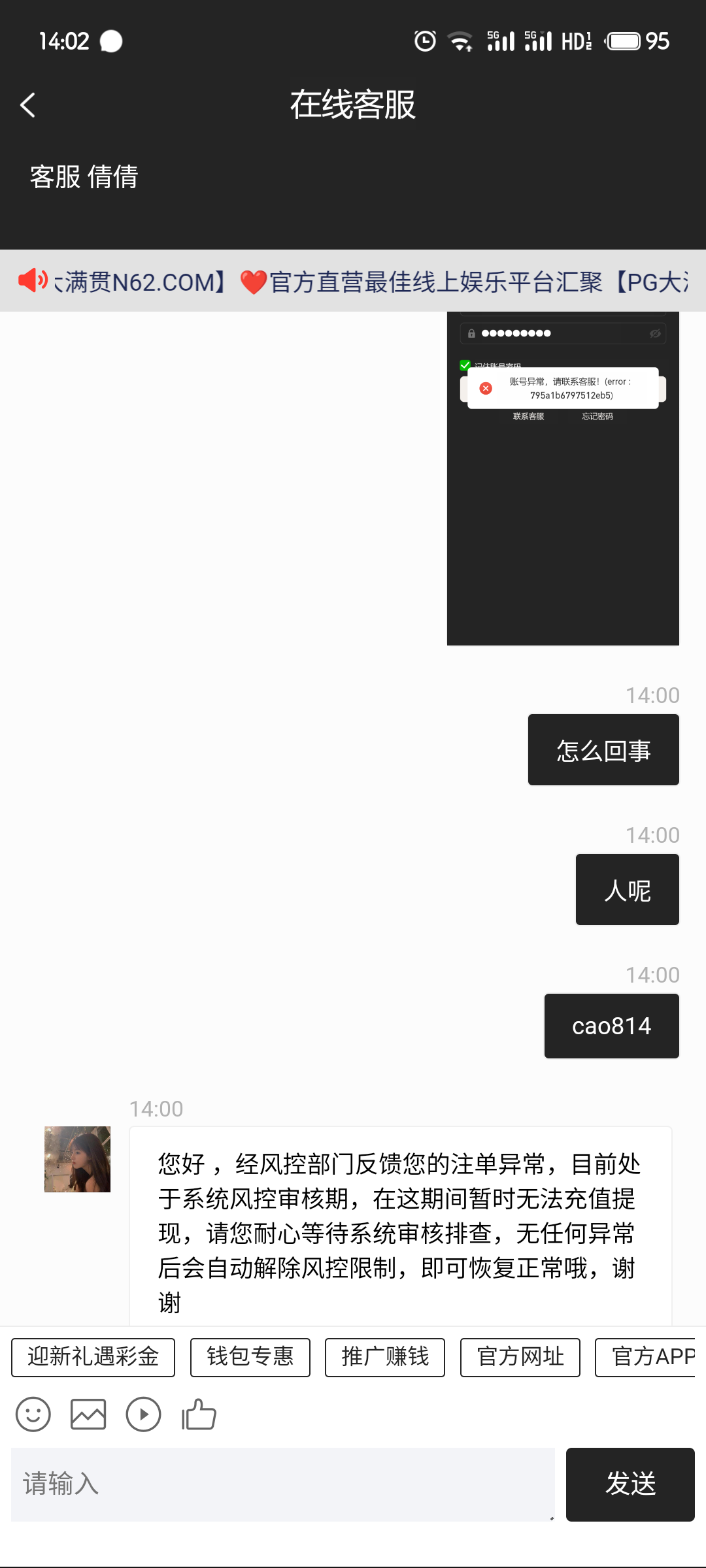Tap the red error icon in login screenshot
The height and width of the screenshot is (1568, 706).
[x=484, y=387]
